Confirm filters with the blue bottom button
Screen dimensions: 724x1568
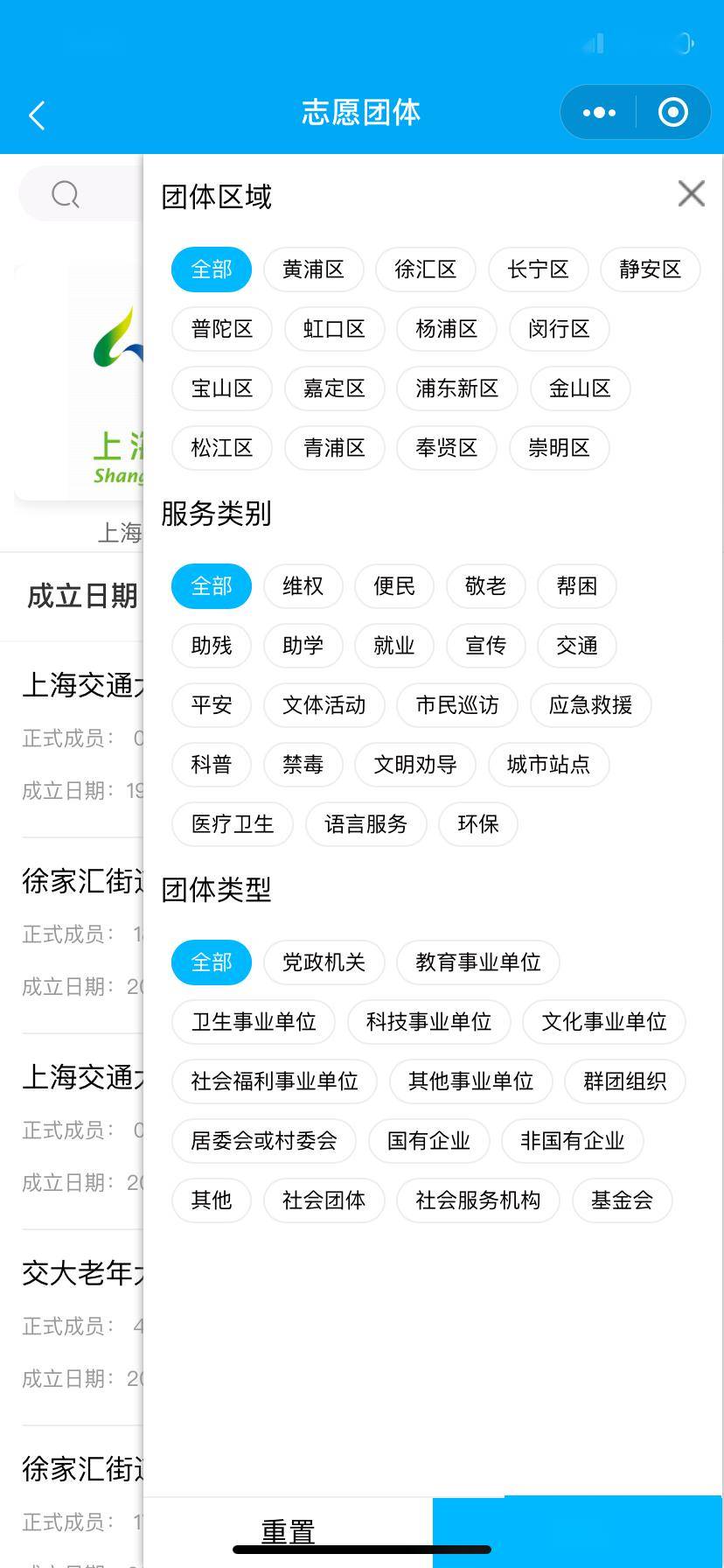pyautogui.click(x=577, y=1532)
